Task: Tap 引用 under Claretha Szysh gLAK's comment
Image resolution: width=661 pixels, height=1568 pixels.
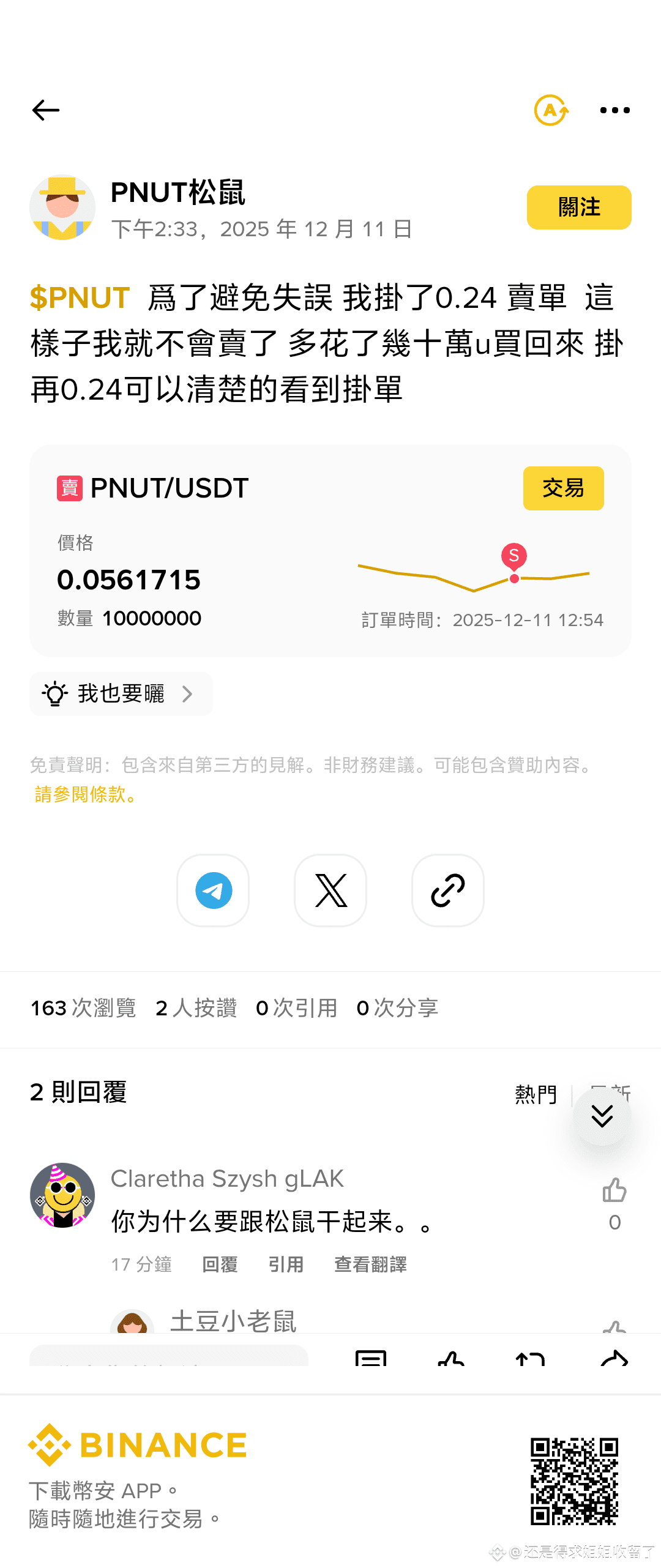Action: tap(286, 1264)
